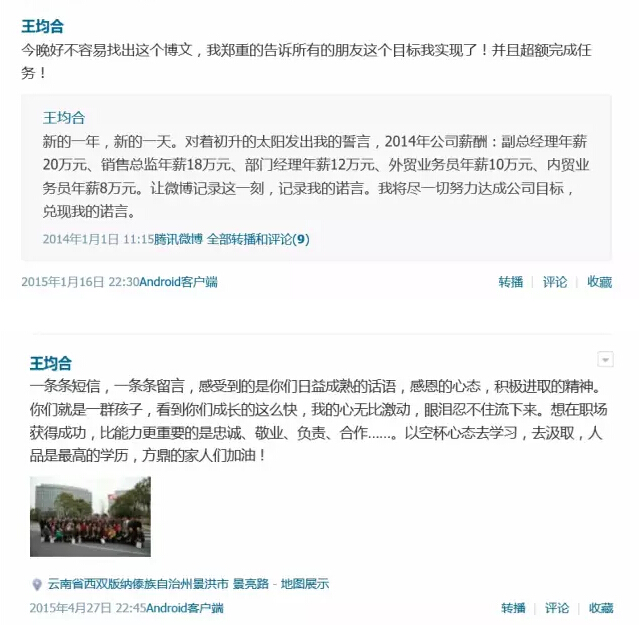Repost the January 16 post via 转播
The width and height of the screenshot is (639, 625).
pos(511,282)
